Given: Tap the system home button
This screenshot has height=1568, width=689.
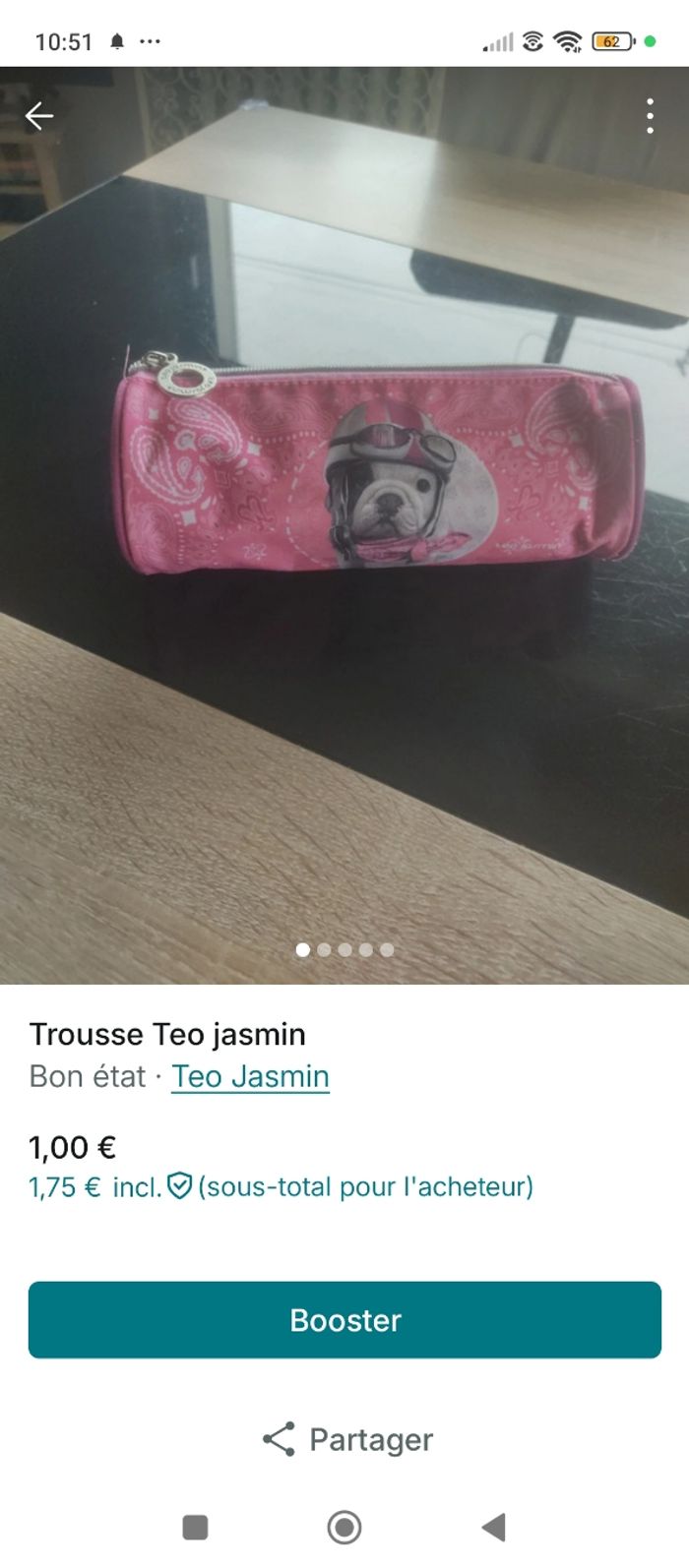Looking at the screenshot, I should coord(344,1527).
